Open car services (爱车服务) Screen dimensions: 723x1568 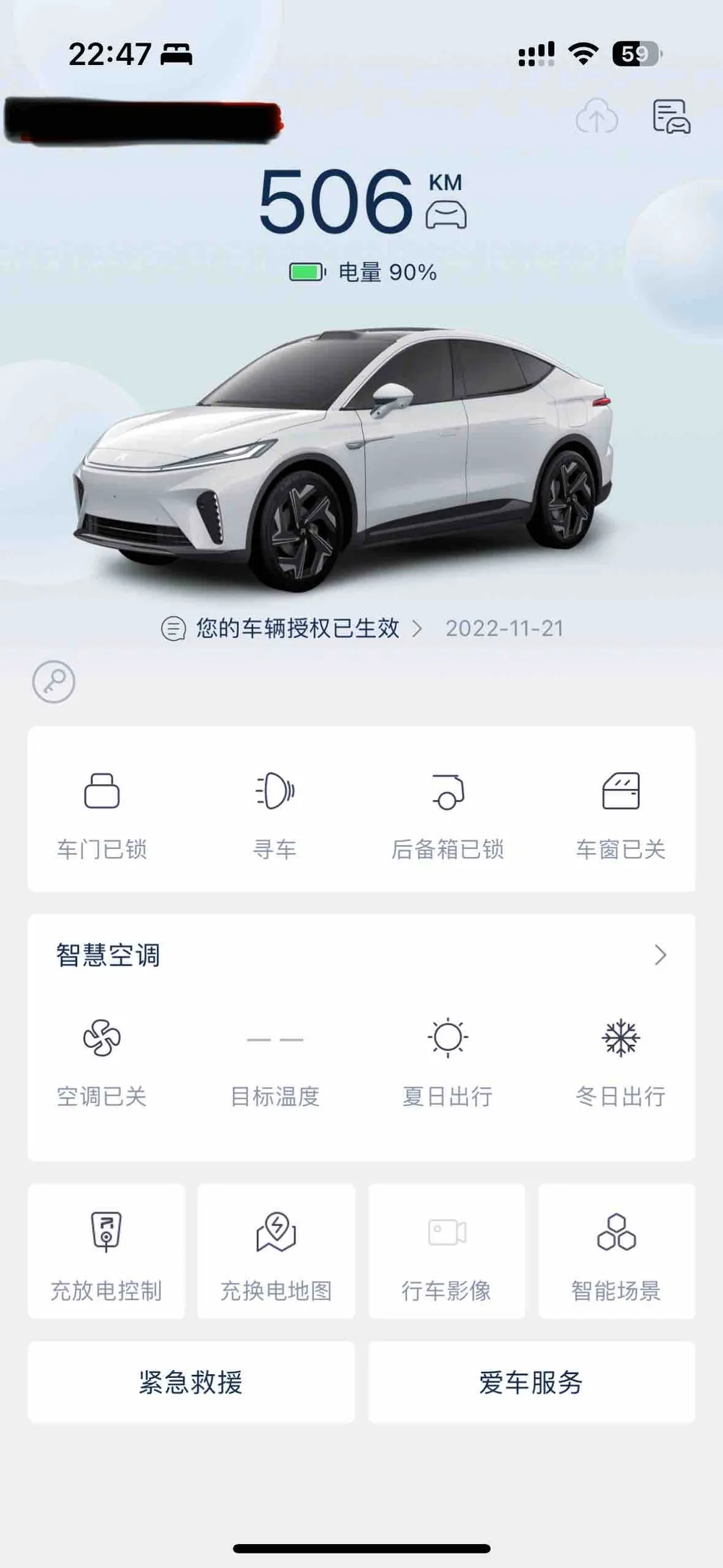[x=531, y=1382]
